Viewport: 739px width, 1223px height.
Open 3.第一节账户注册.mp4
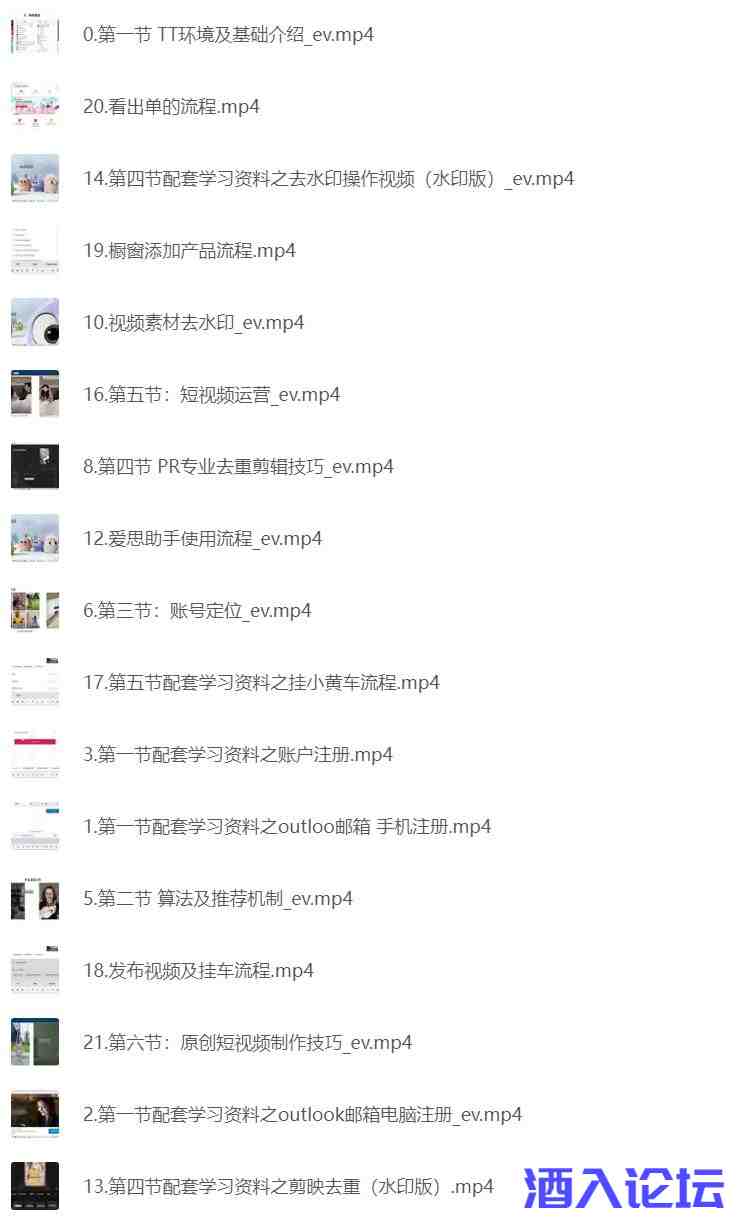238,755
